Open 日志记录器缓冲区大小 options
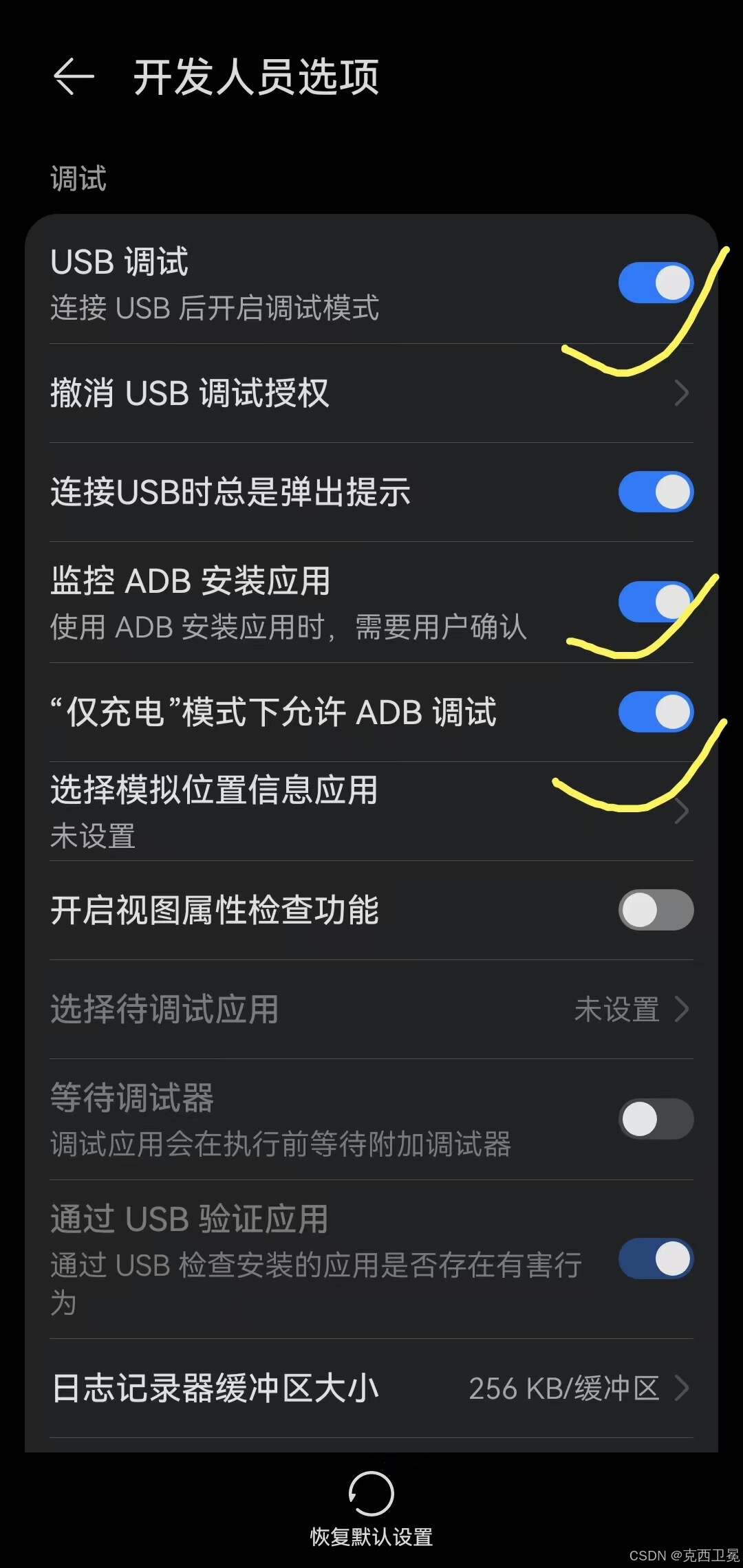Screen dimensions: 743x1568 click(371, 1388)
